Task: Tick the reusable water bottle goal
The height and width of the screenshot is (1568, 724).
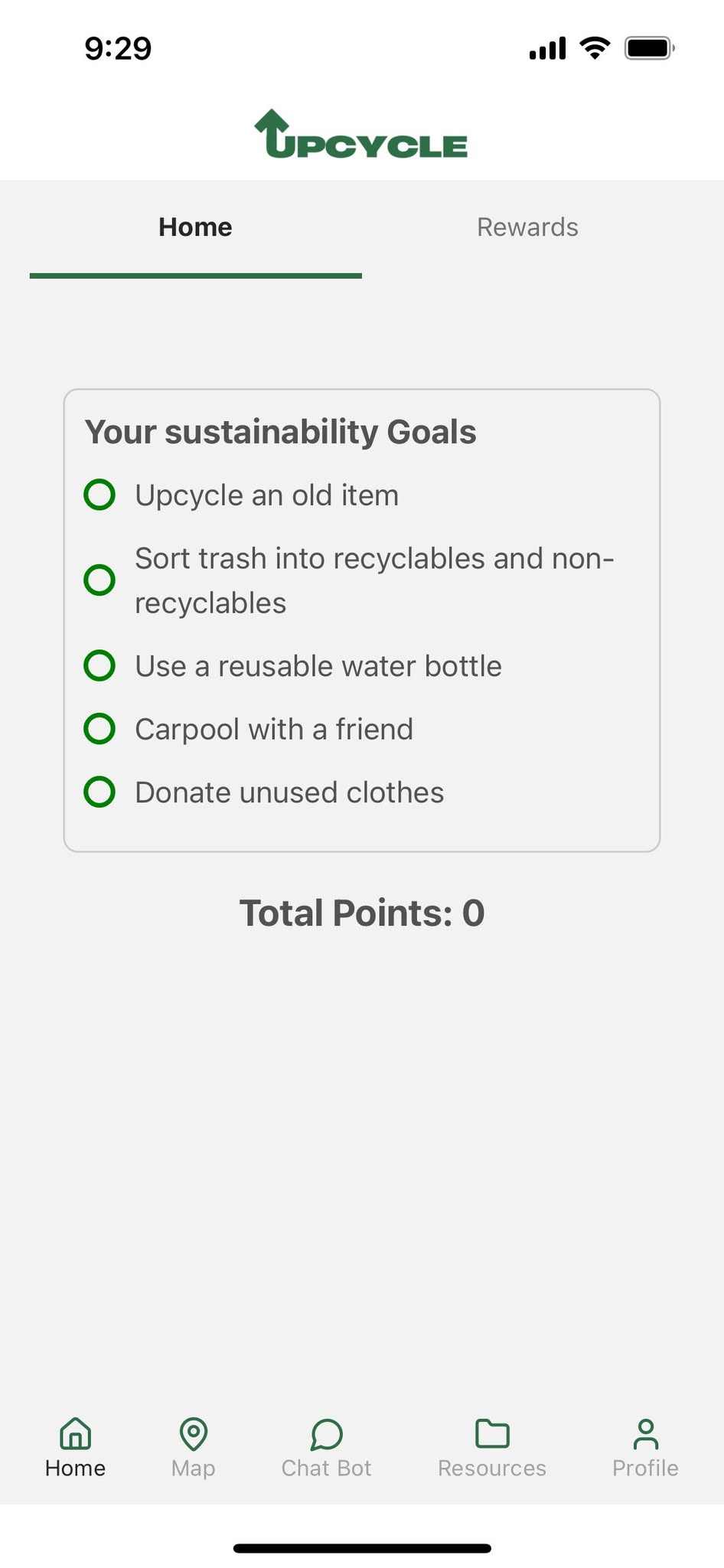Action: coord(99,665)
